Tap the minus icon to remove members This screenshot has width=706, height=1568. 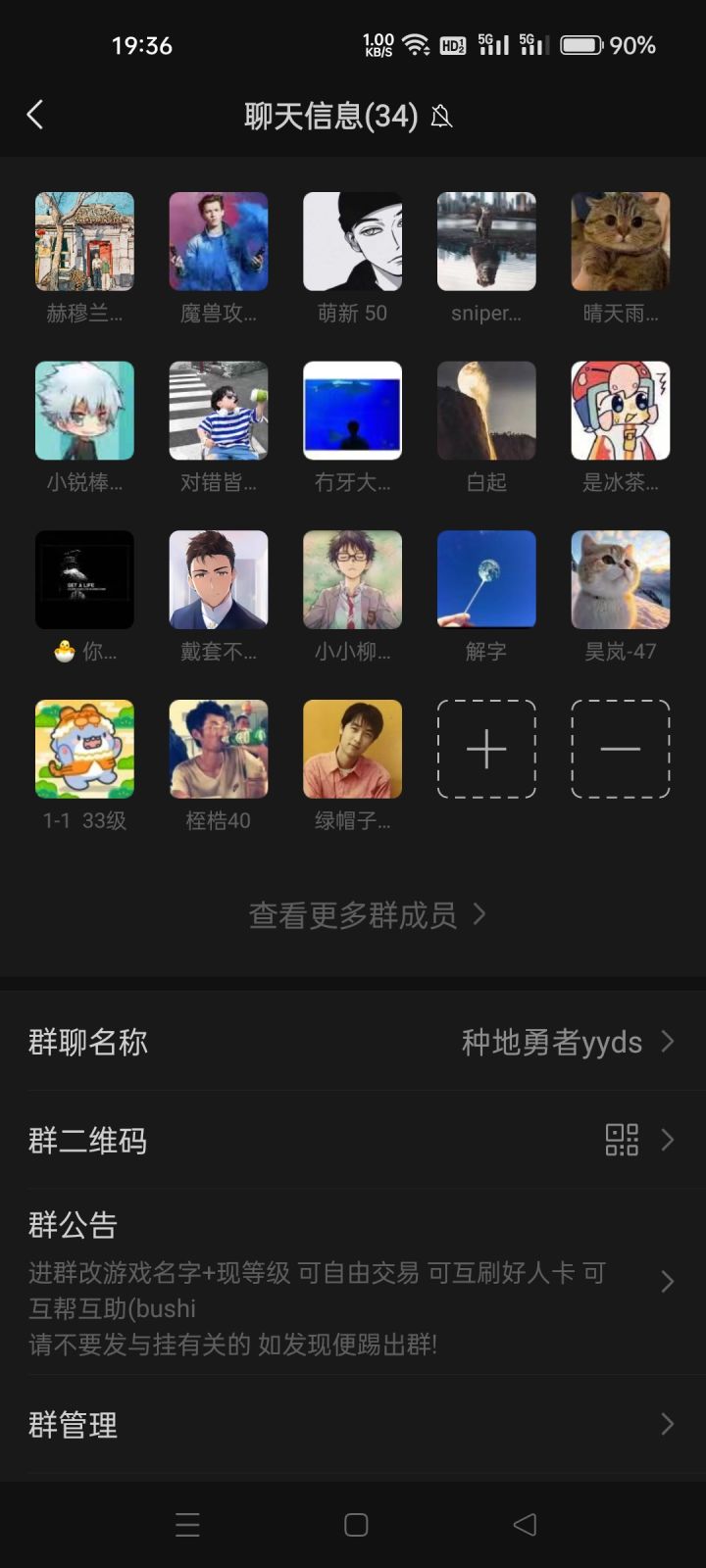[x=620, y=750]
